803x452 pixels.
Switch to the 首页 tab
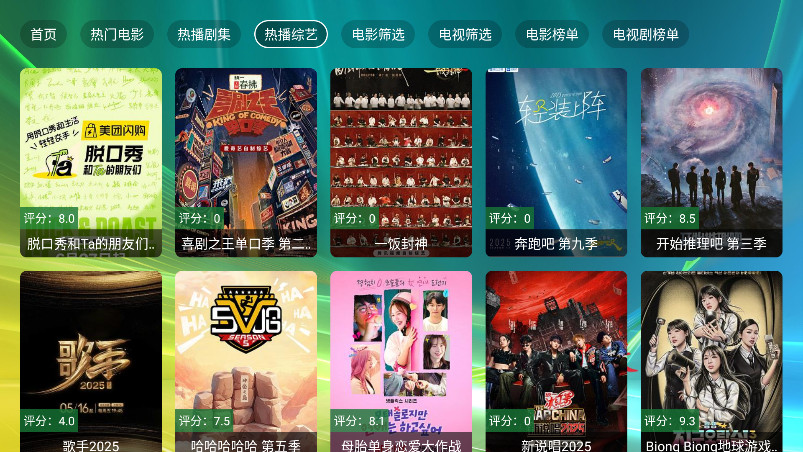pos(43,34)
